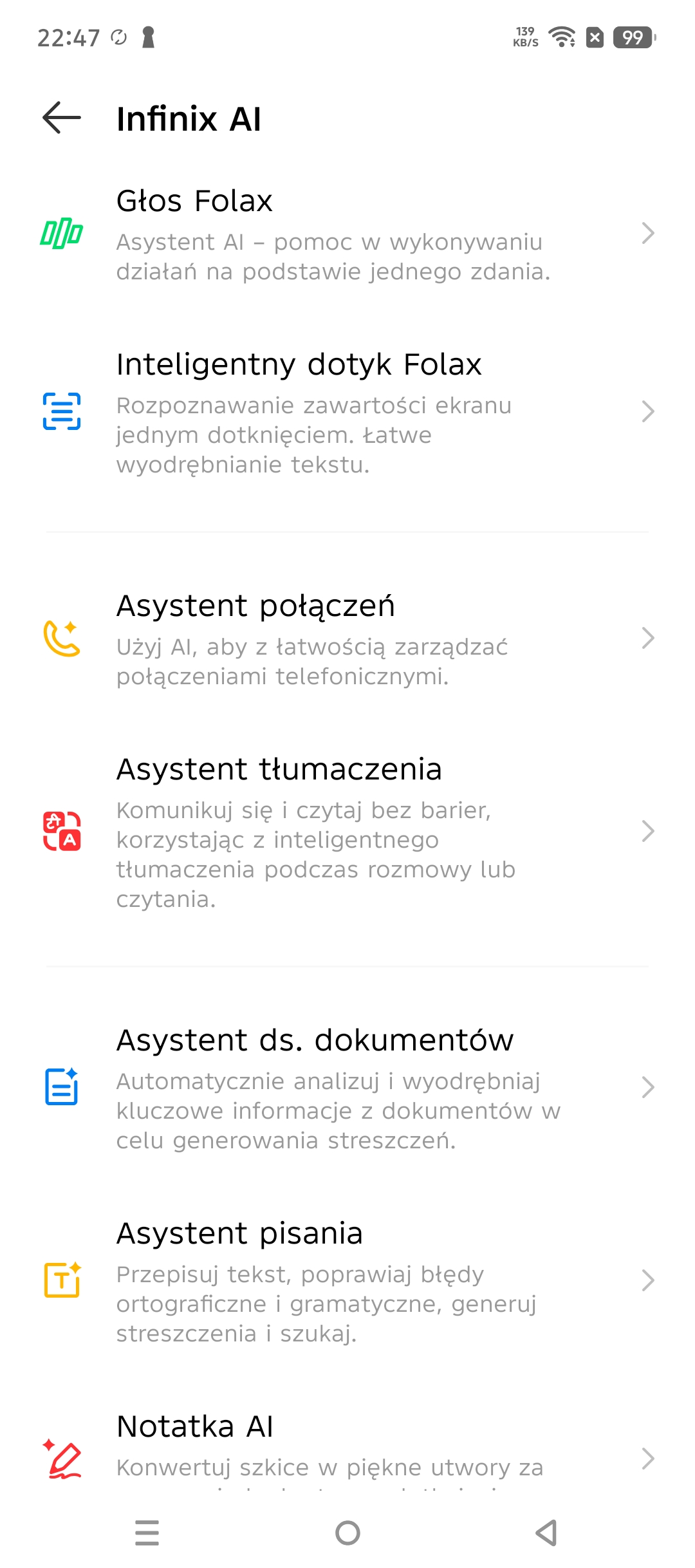The image size is (695, 1568).
Task: Open Głos Folax settings
Action: coord(347,234)
